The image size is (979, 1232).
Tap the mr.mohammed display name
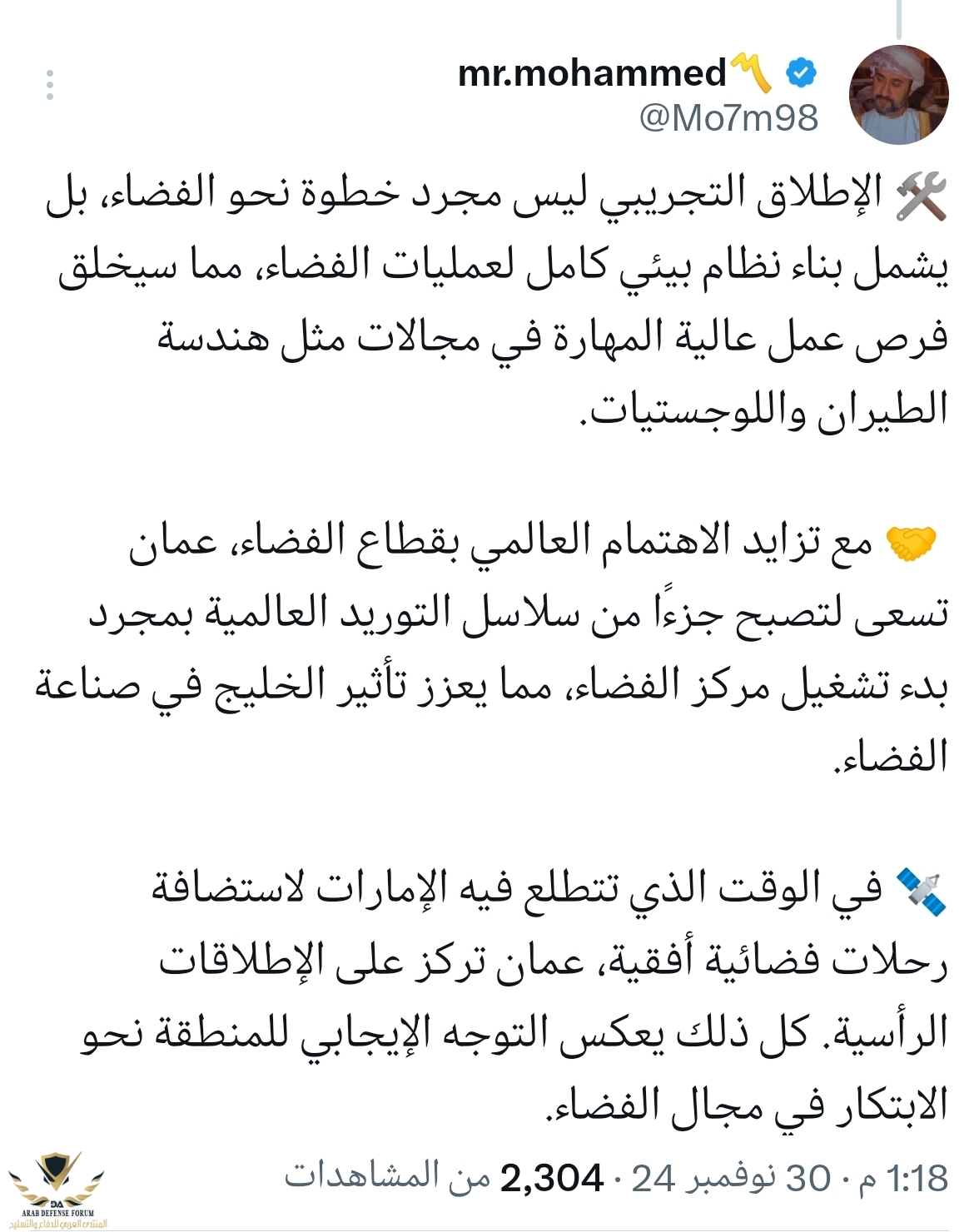pyautogui.click(x=592, y=73)
